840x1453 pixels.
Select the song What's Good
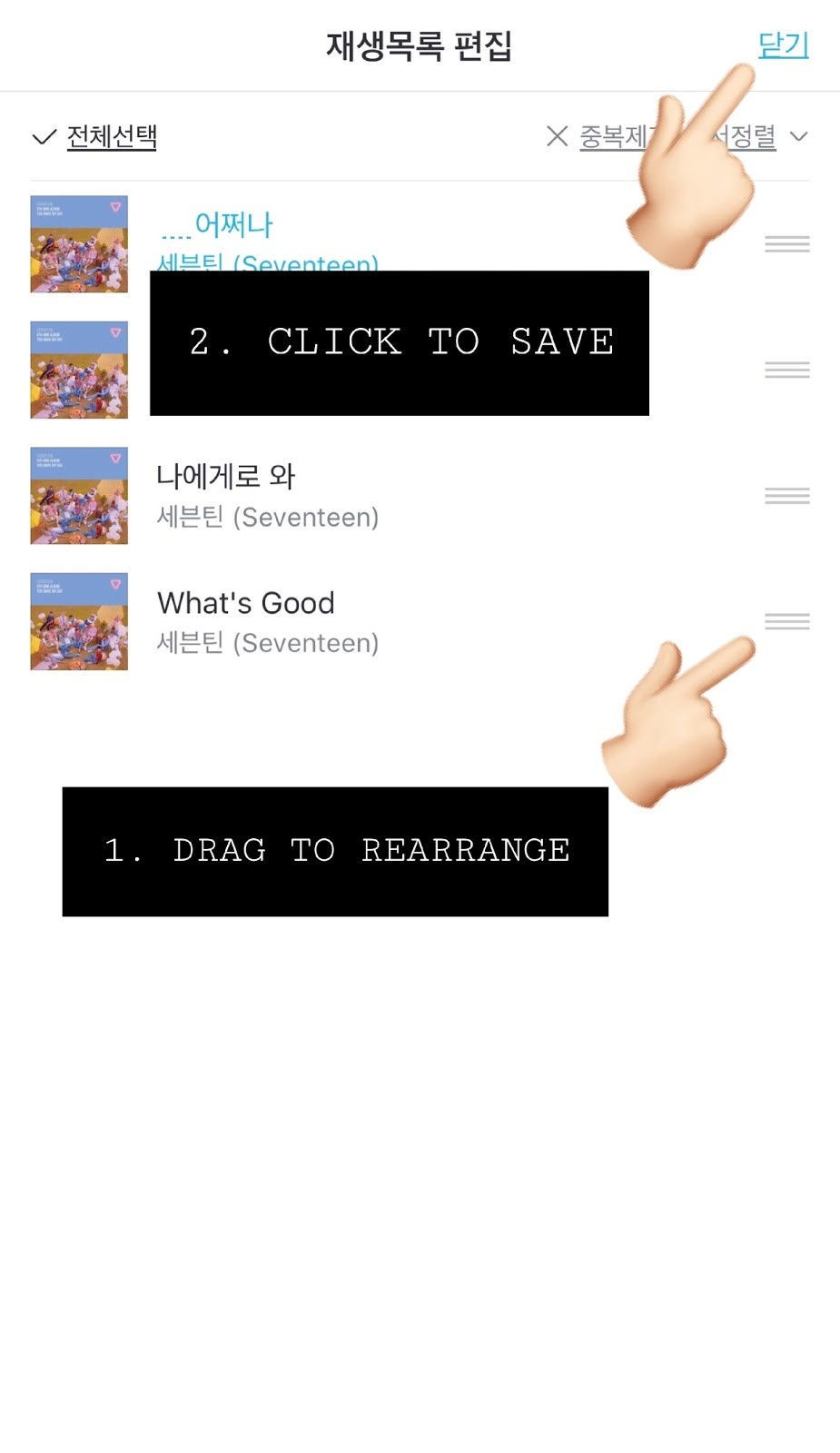(x=245, y=603)
